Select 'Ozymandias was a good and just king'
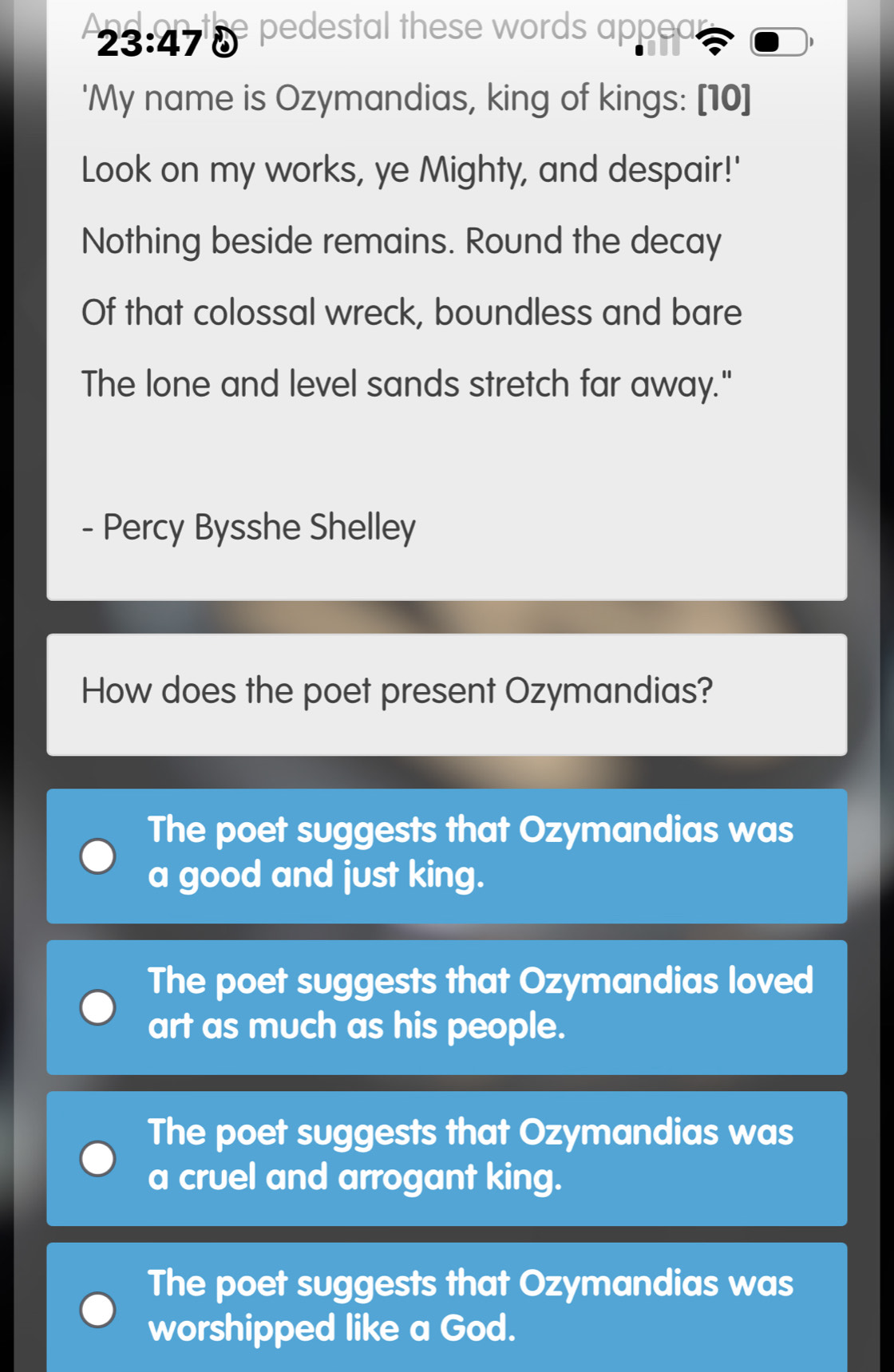 (x=98, y=856)
